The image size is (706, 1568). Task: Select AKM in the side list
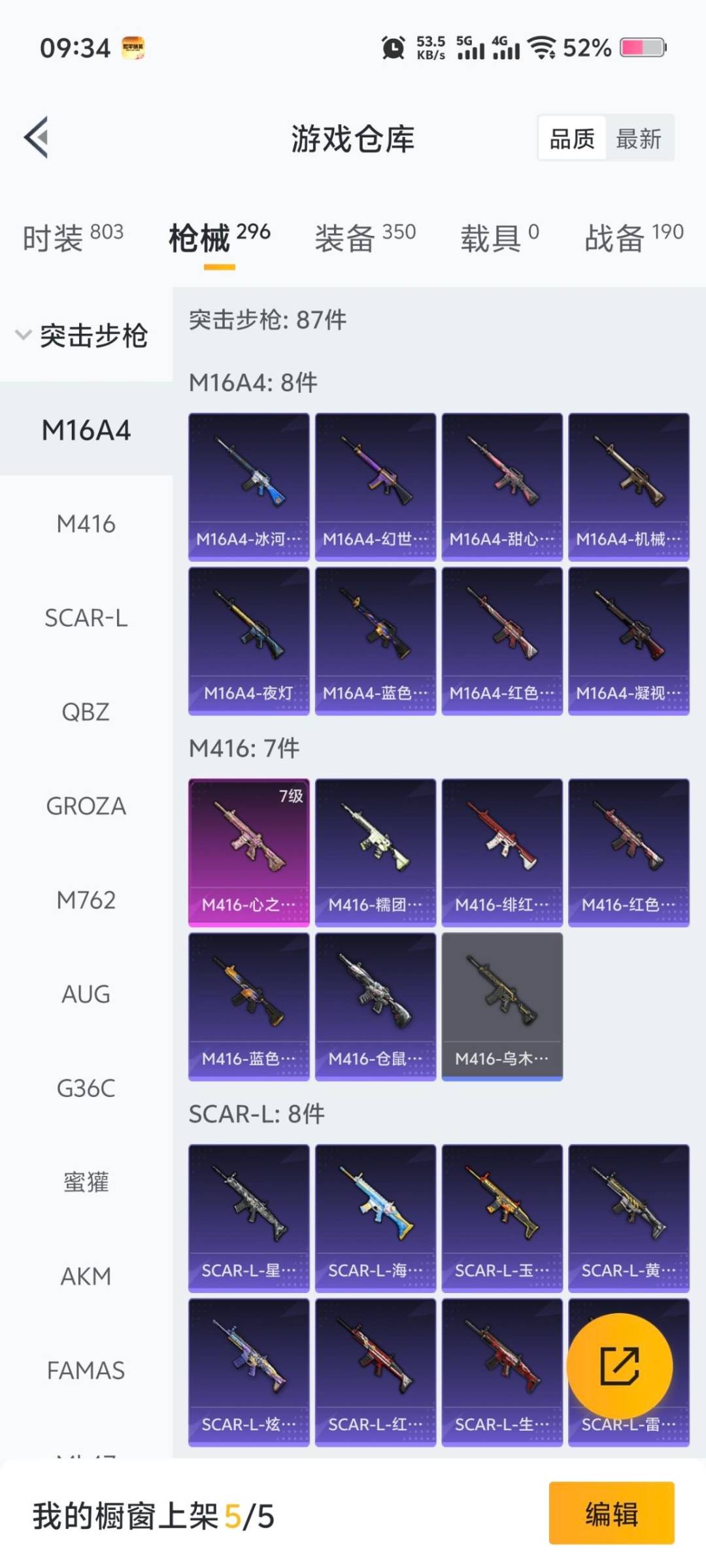click(x=86, y=1277)
